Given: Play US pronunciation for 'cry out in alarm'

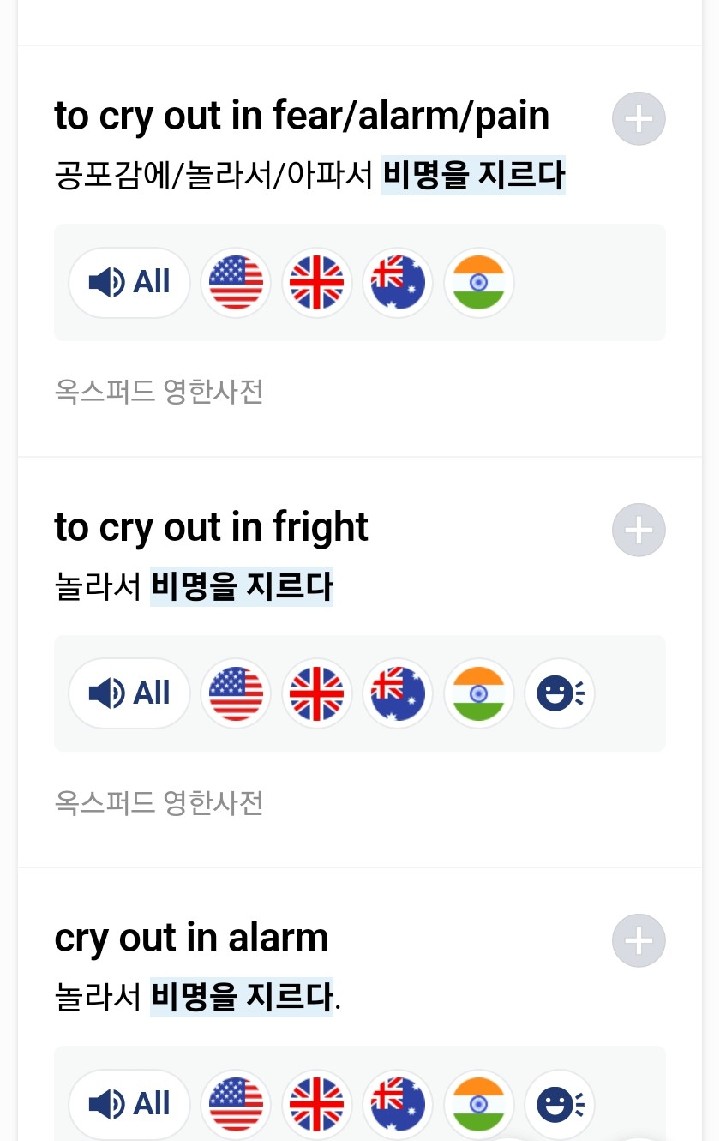Looking at the screenshot, I should [x=236, y=1104].
